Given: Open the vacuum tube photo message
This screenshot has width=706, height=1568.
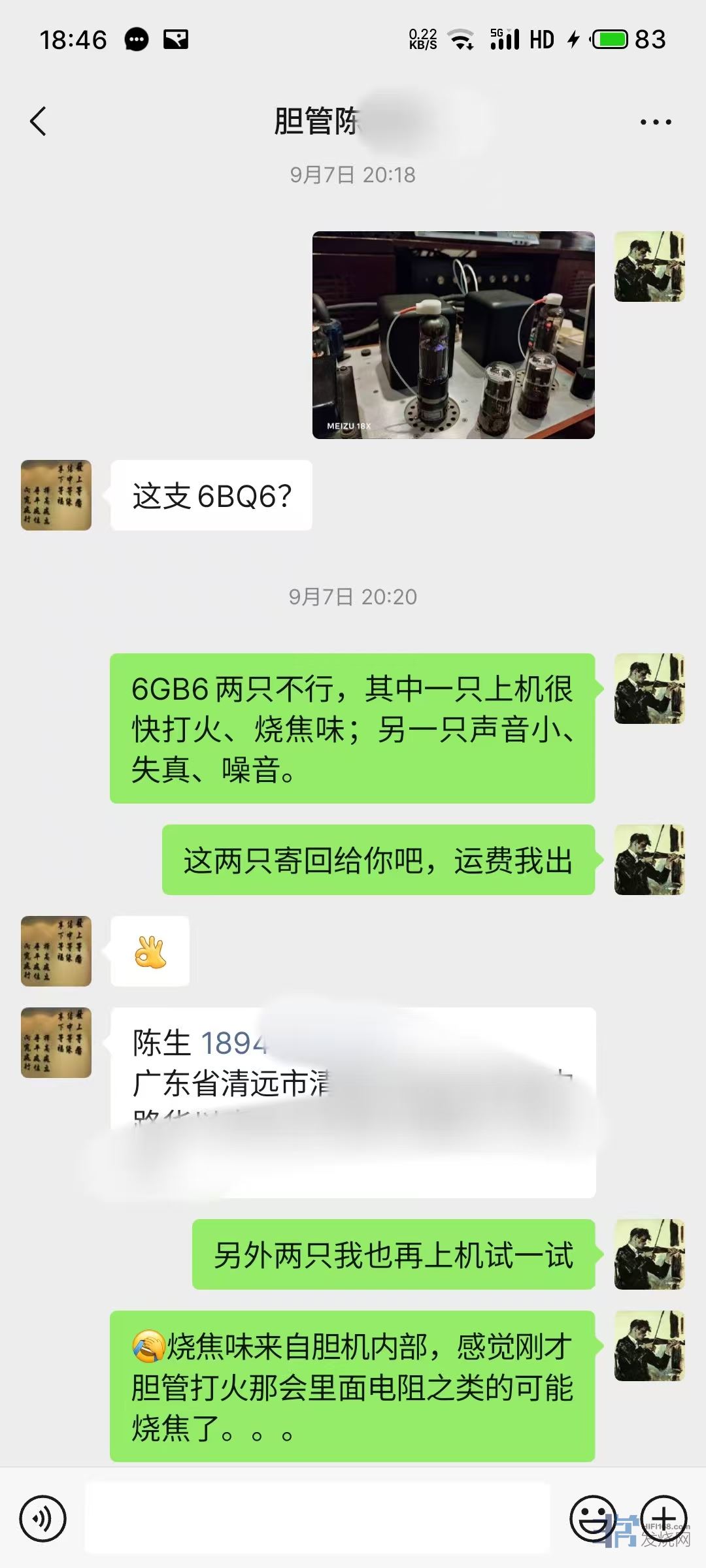Looking at the screenshot, I should point(453,335).
